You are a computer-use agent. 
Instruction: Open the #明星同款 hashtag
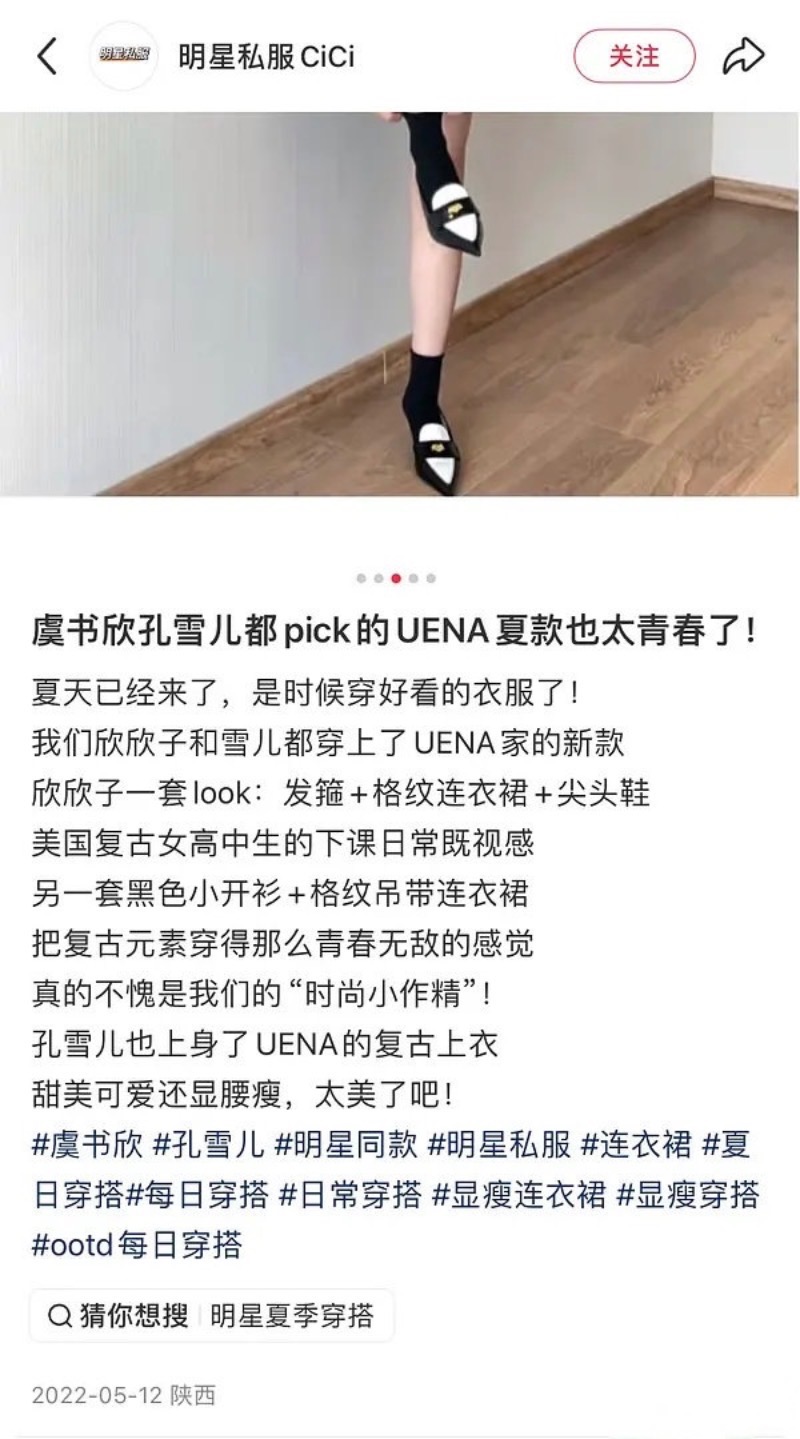(x=345, y=1144)
